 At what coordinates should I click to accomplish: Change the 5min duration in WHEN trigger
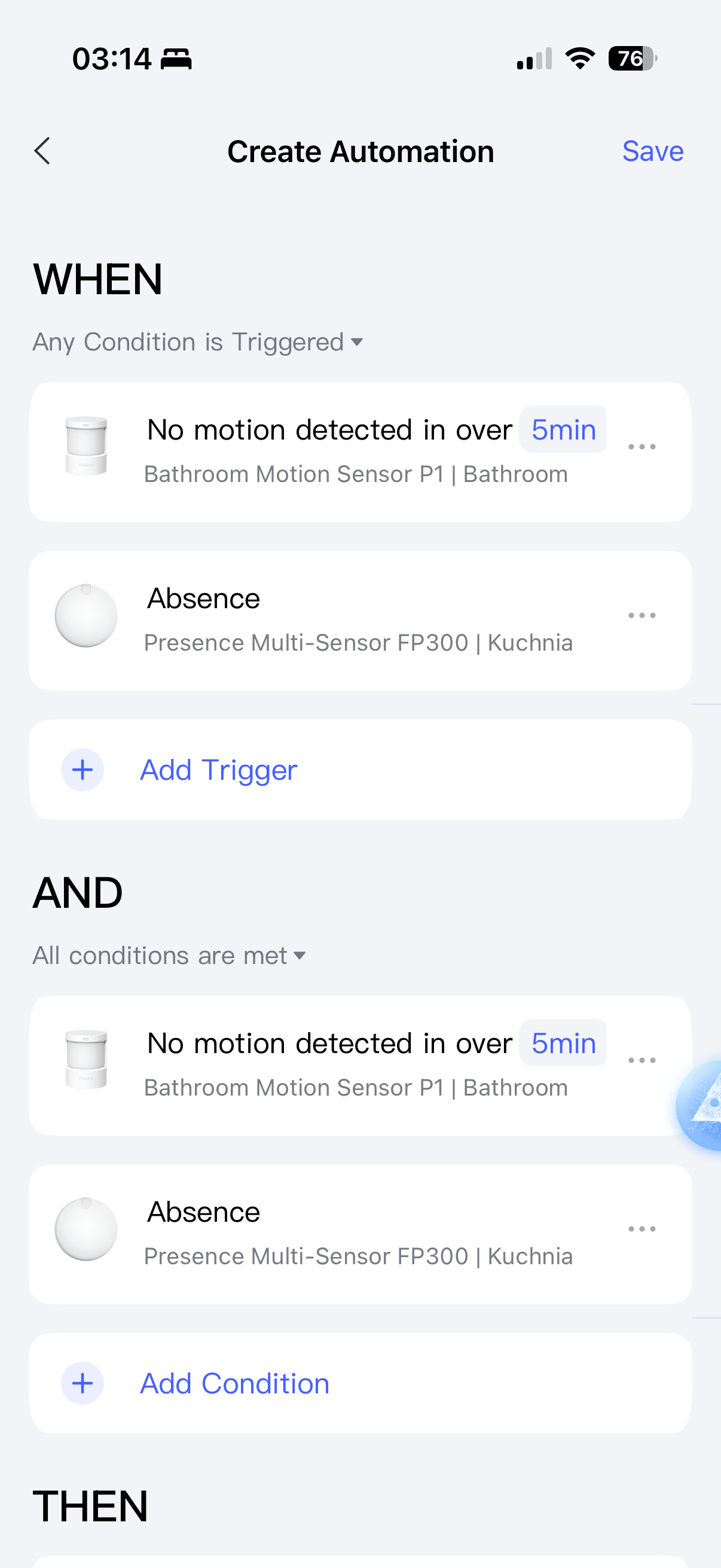[x=563, y=430]
